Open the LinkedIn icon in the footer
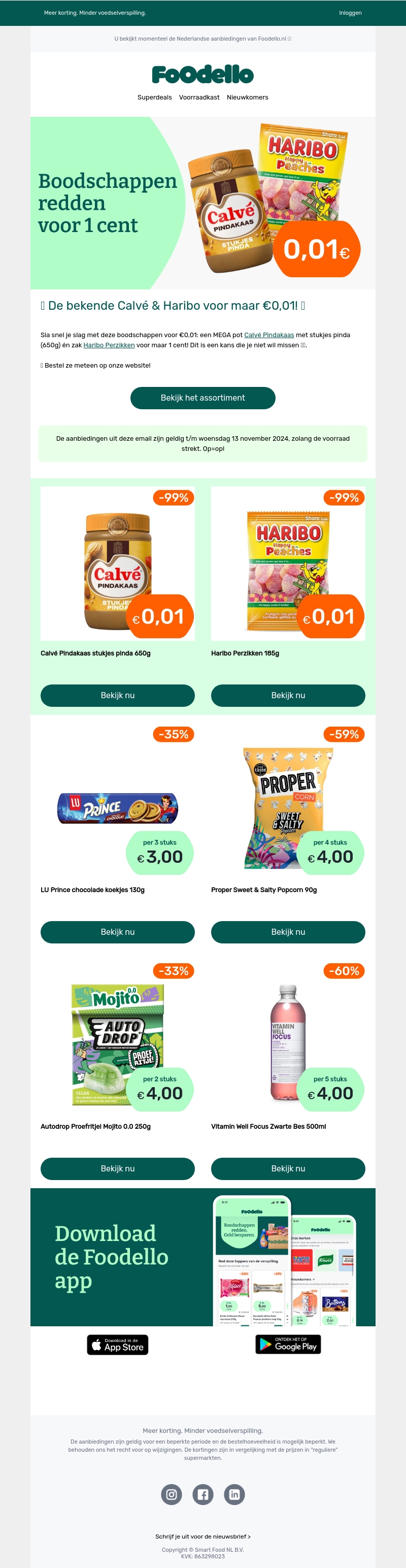This screenshot has width=406, height=1568. point(234,1494)
